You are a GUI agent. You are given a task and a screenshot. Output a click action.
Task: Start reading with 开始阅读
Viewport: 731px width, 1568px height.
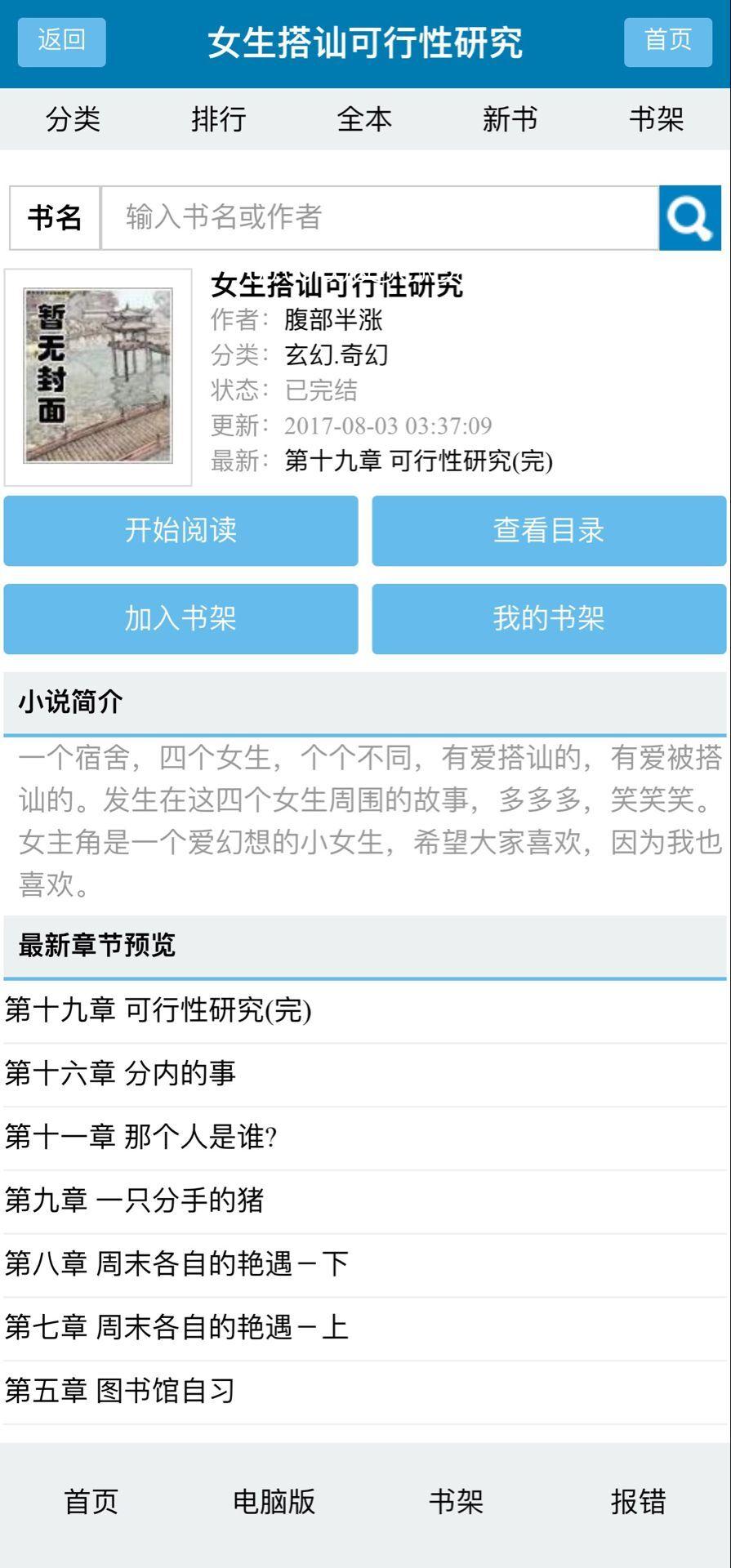click(x=181, y=531)
